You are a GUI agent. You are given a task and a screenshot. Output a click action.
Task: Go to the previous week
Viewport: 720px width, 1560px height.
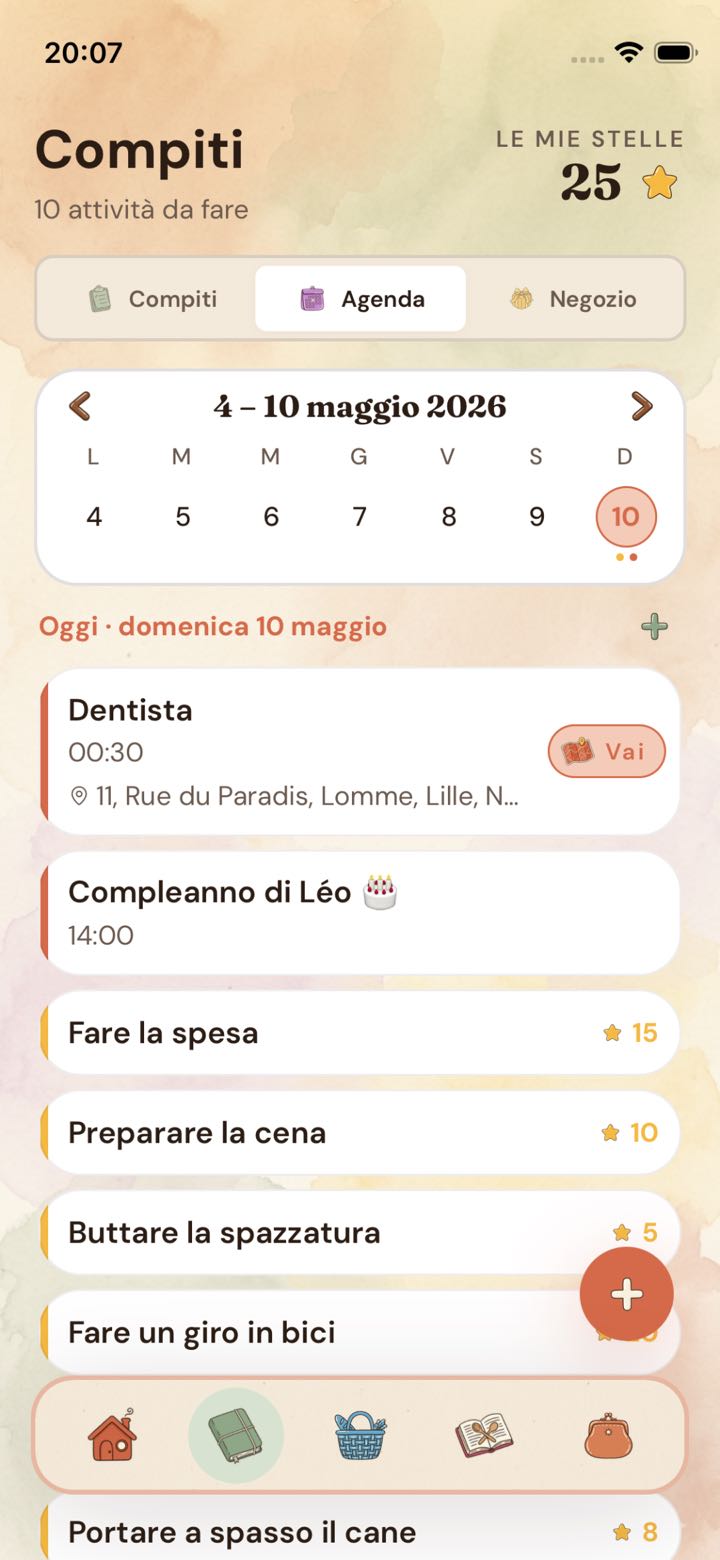pos(80,406)
